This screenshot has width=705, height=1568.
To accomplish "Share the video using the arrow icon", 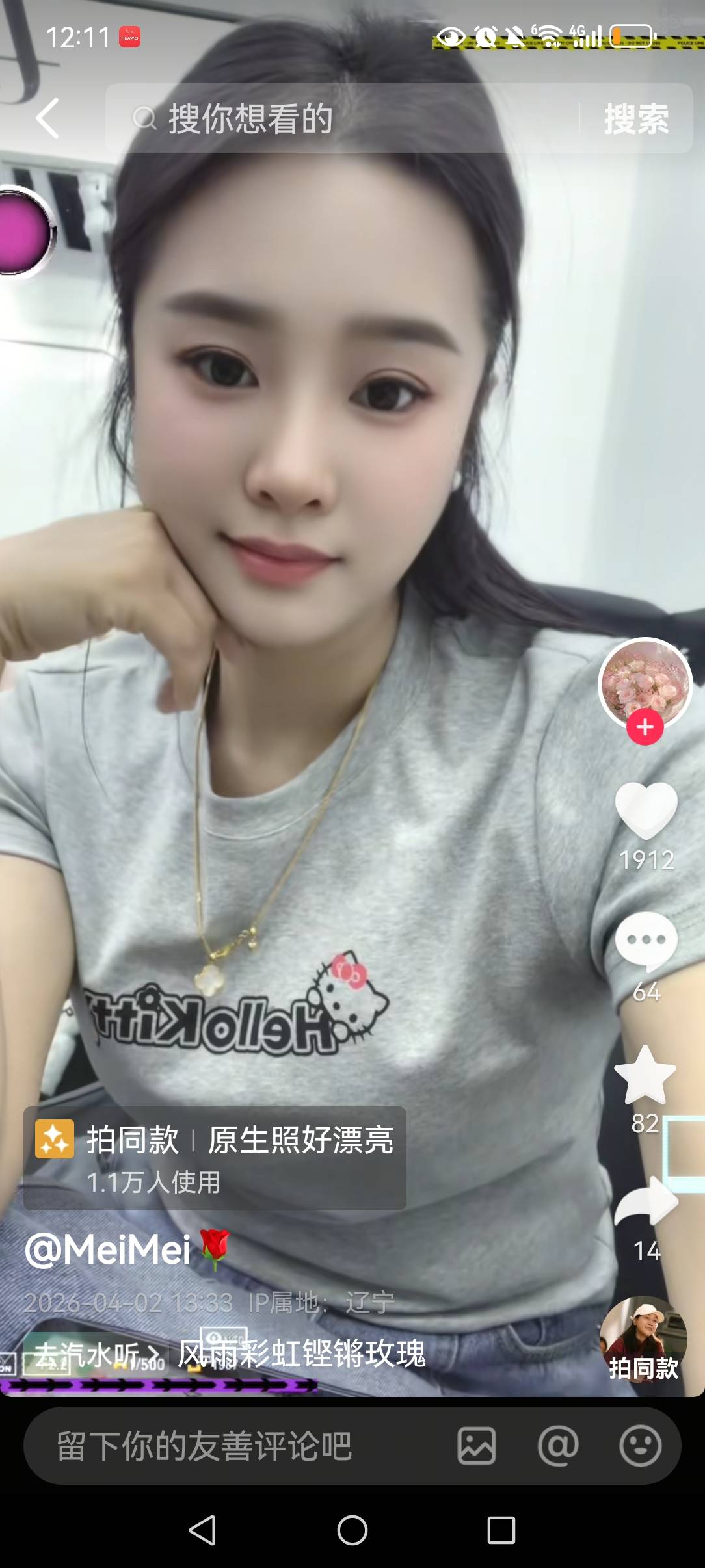I will coord(646,1203).
